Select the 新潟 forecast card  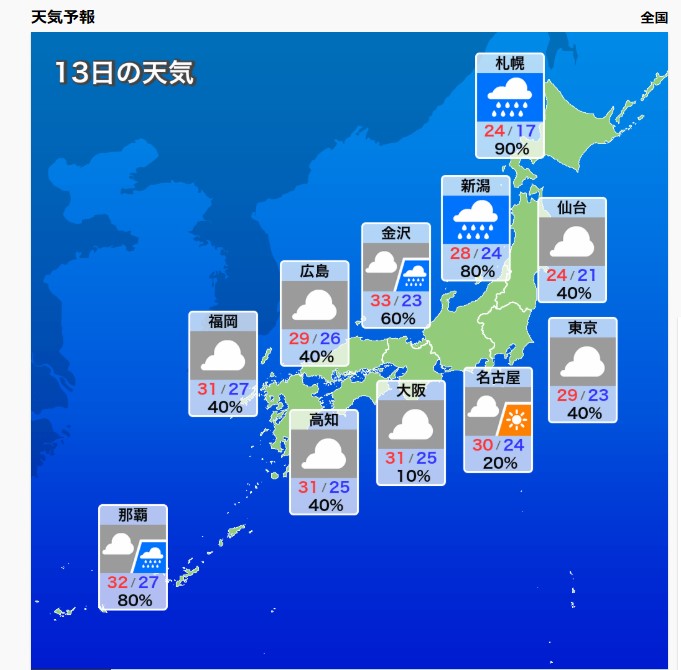476,228
